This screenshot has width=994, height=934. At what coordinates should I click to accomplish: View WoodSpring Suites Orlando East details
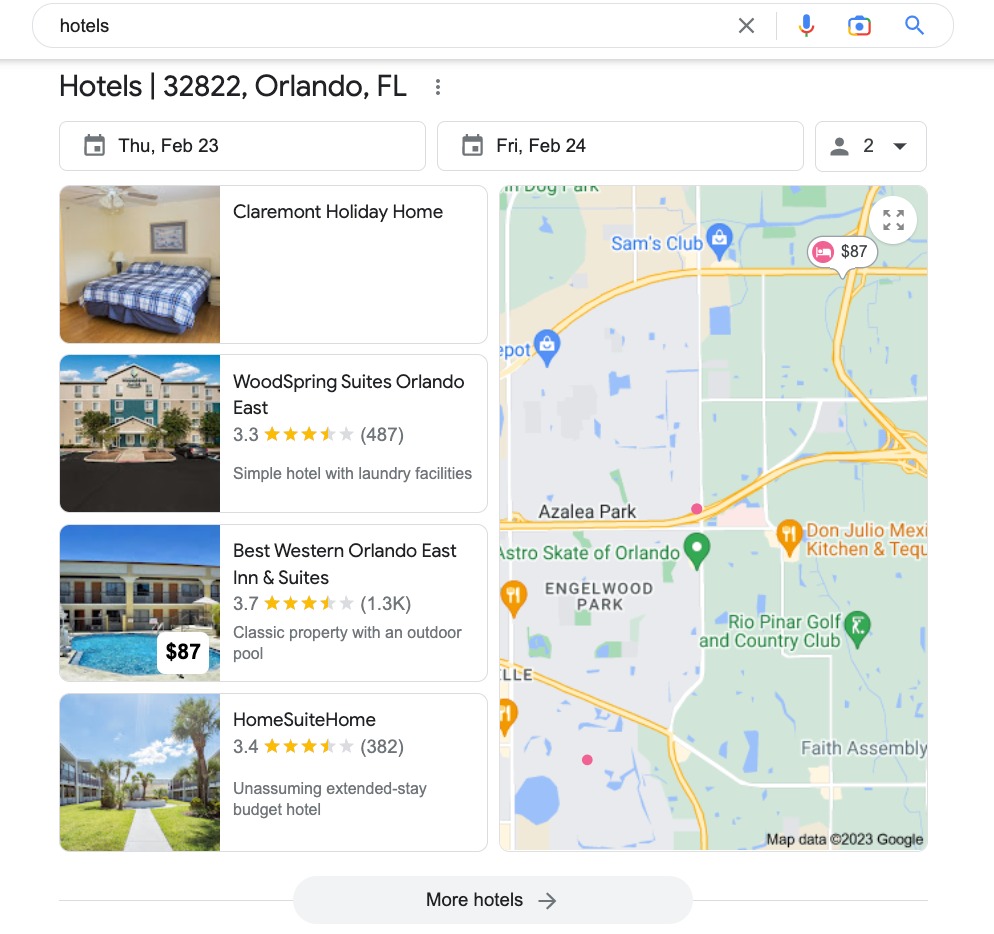click(x=348, y=394)
